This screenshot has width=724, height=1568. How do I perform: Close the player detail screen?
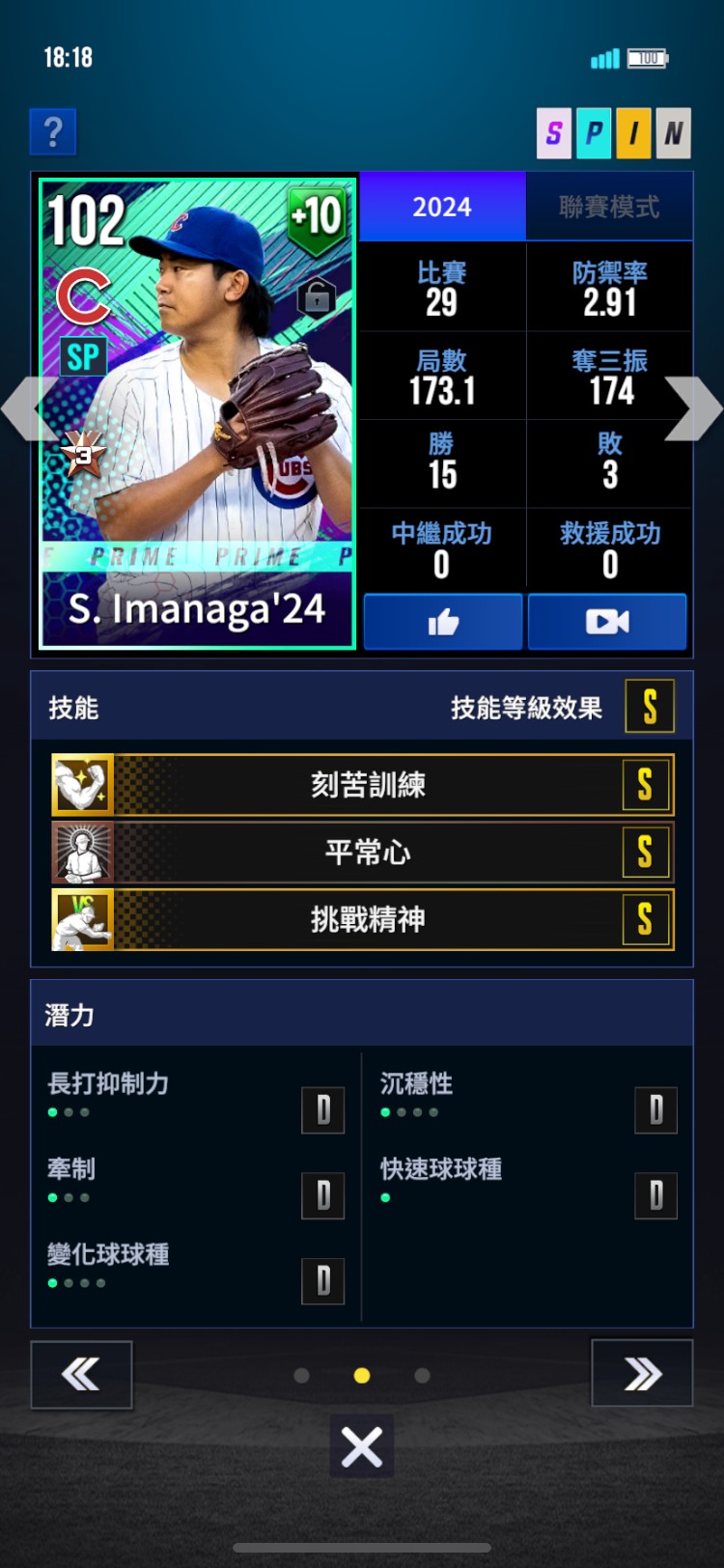tap(362, 1446)
